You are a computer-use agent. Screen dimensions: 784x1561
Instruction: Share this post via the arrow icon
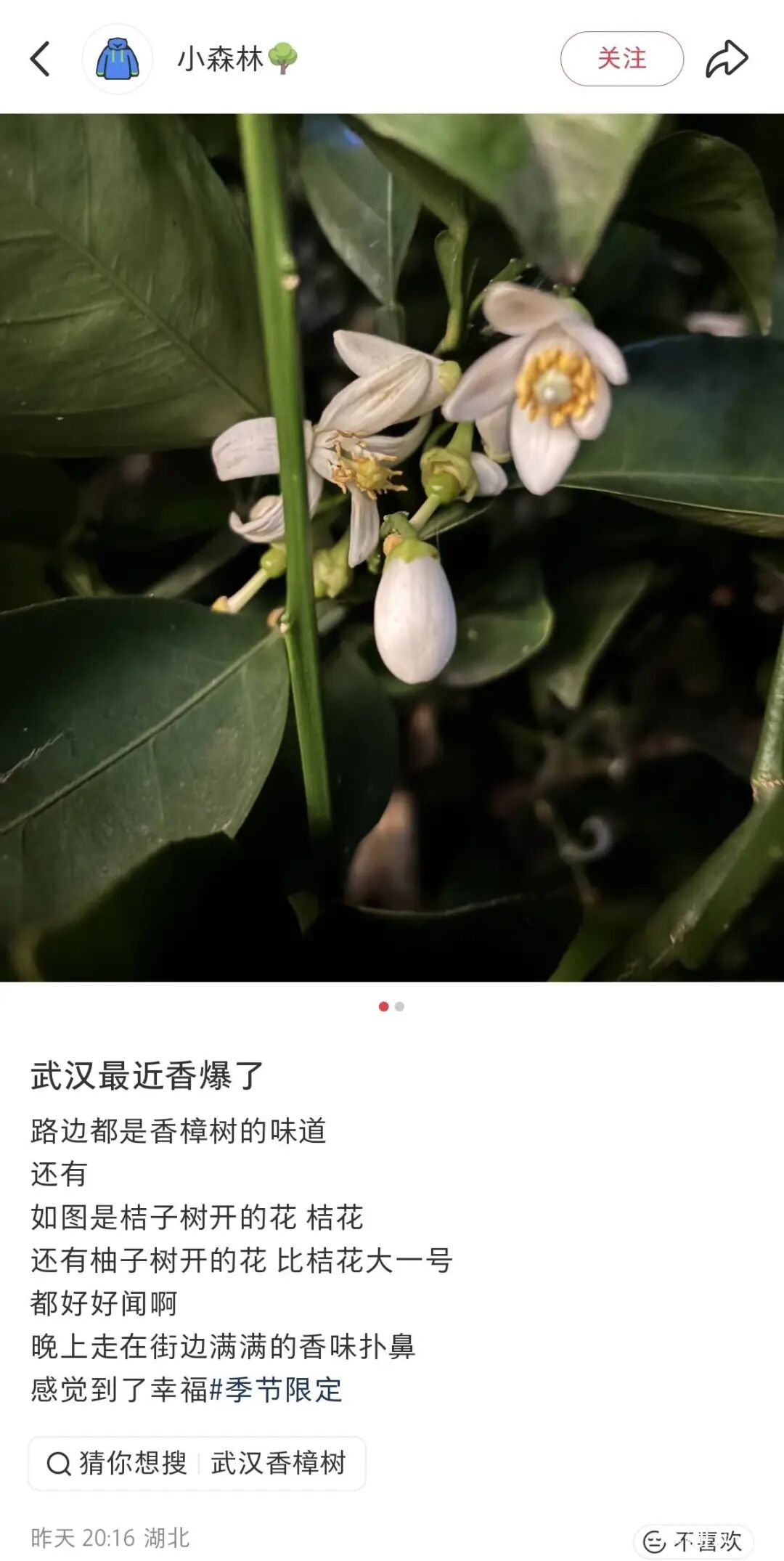point(727,59)
